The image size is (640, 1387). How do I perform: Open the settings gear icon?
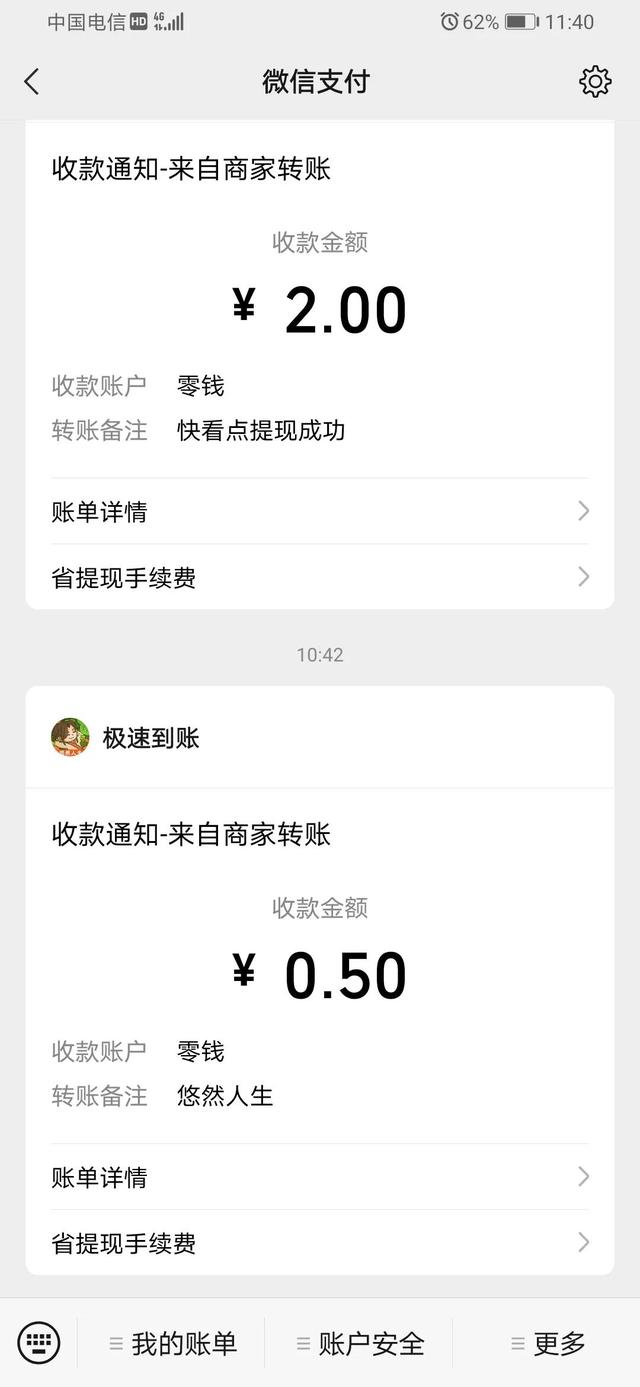click(595, 82)
